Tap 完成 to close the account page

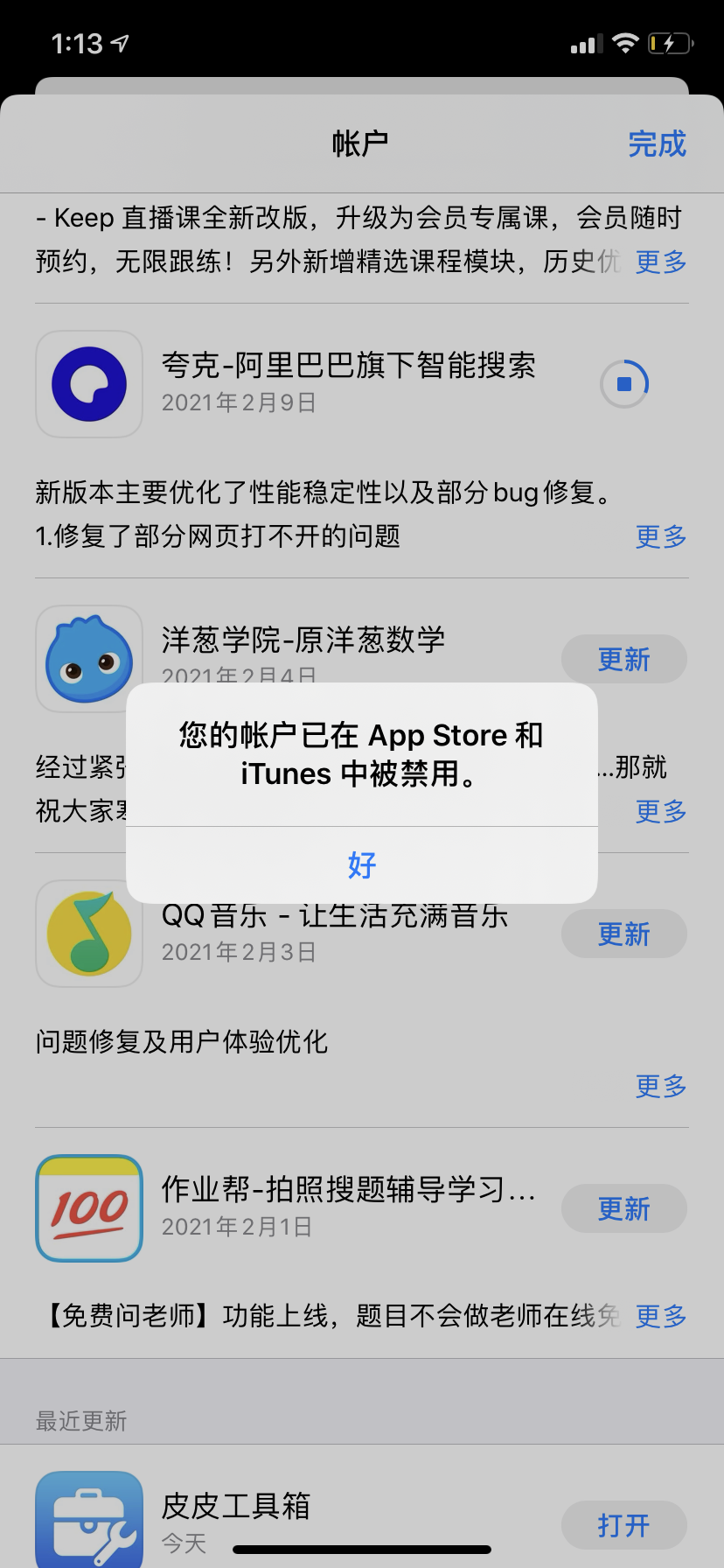(x=657, y=144)
